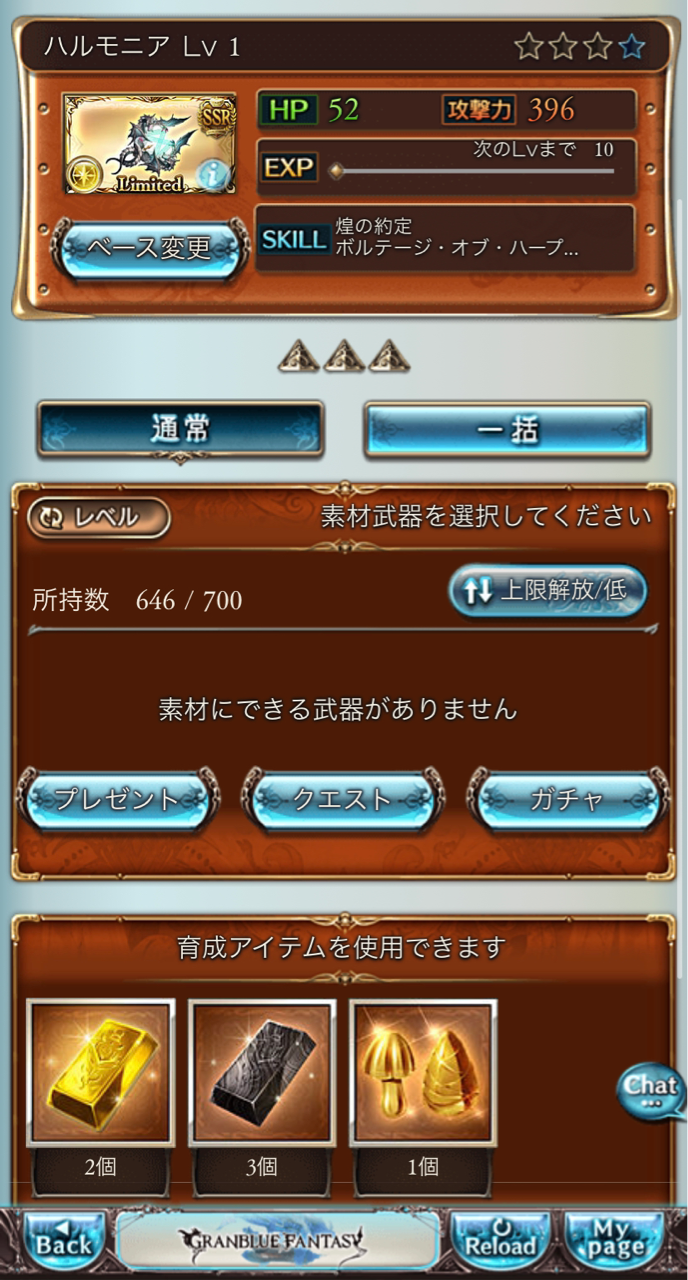
Task: Select the golden mushroom item (1個)
Action: coord(423,1073)
